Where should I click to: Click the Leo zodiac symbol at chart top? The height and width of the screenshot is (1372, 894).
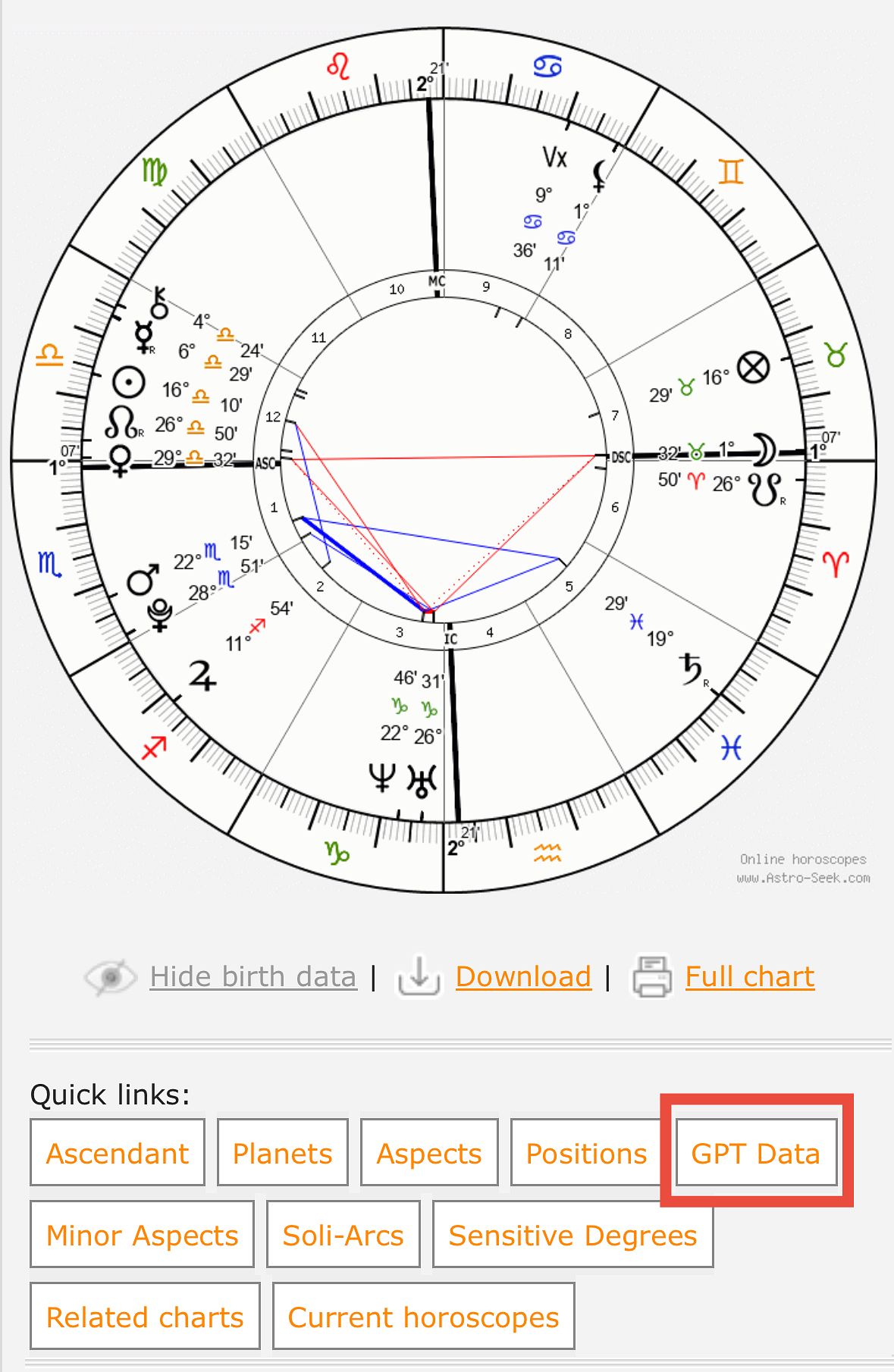[x=339, y=67]
